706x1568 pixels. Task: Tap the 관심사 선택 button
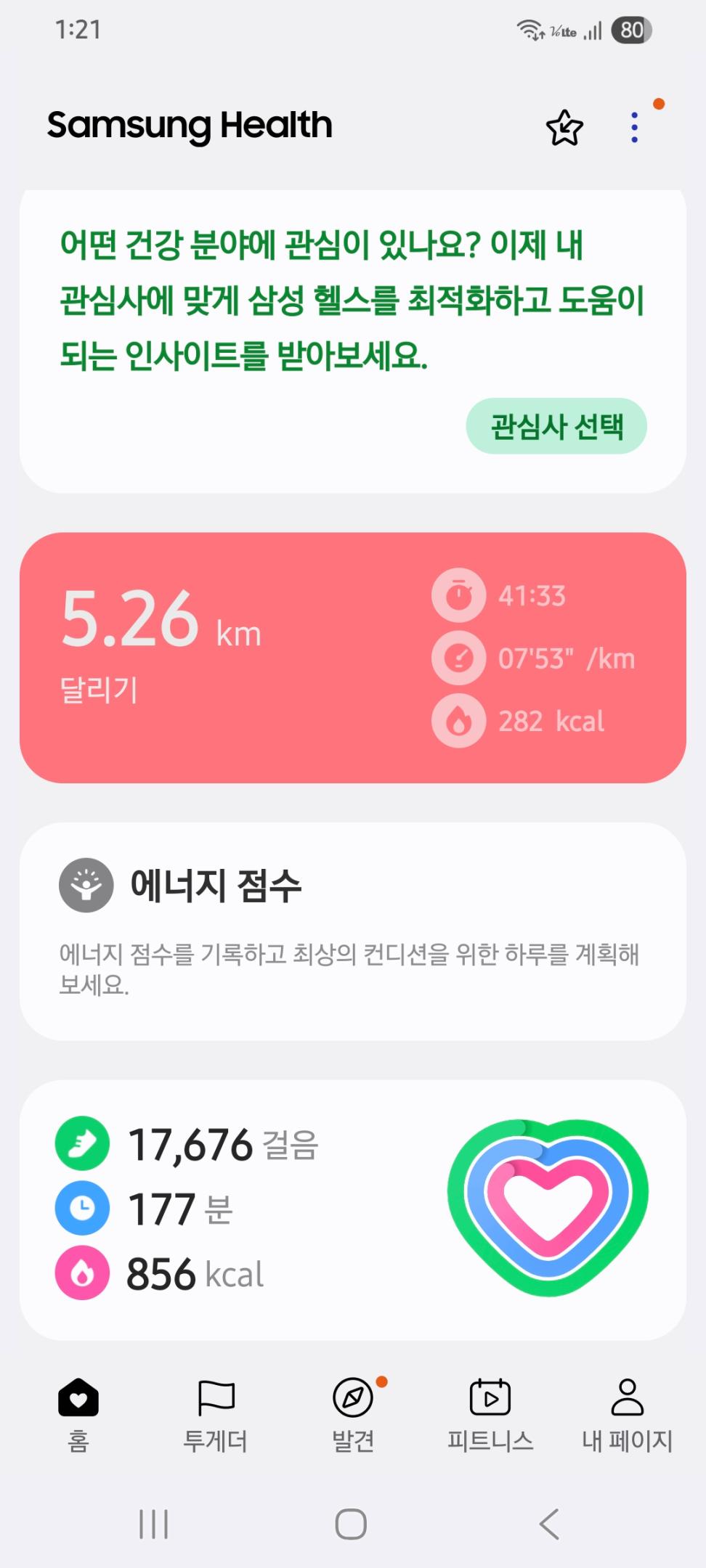point(556,426)
